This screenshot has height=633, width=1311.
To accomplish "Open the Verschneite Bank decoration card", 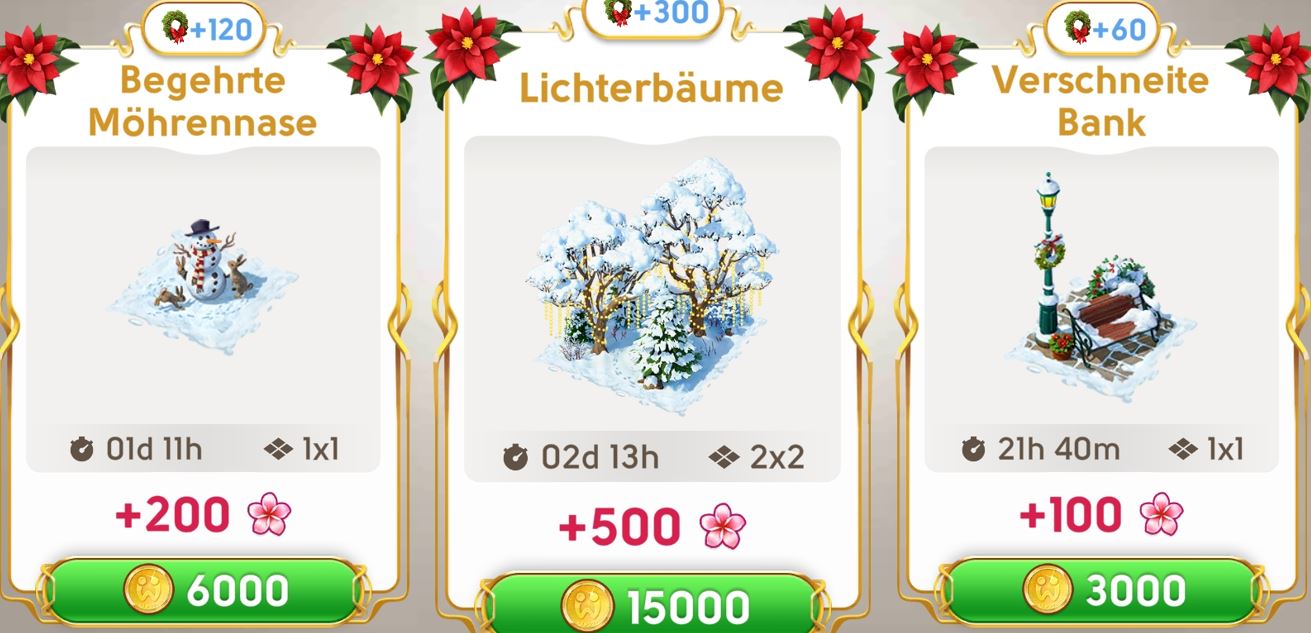I will click(1101, 285).
